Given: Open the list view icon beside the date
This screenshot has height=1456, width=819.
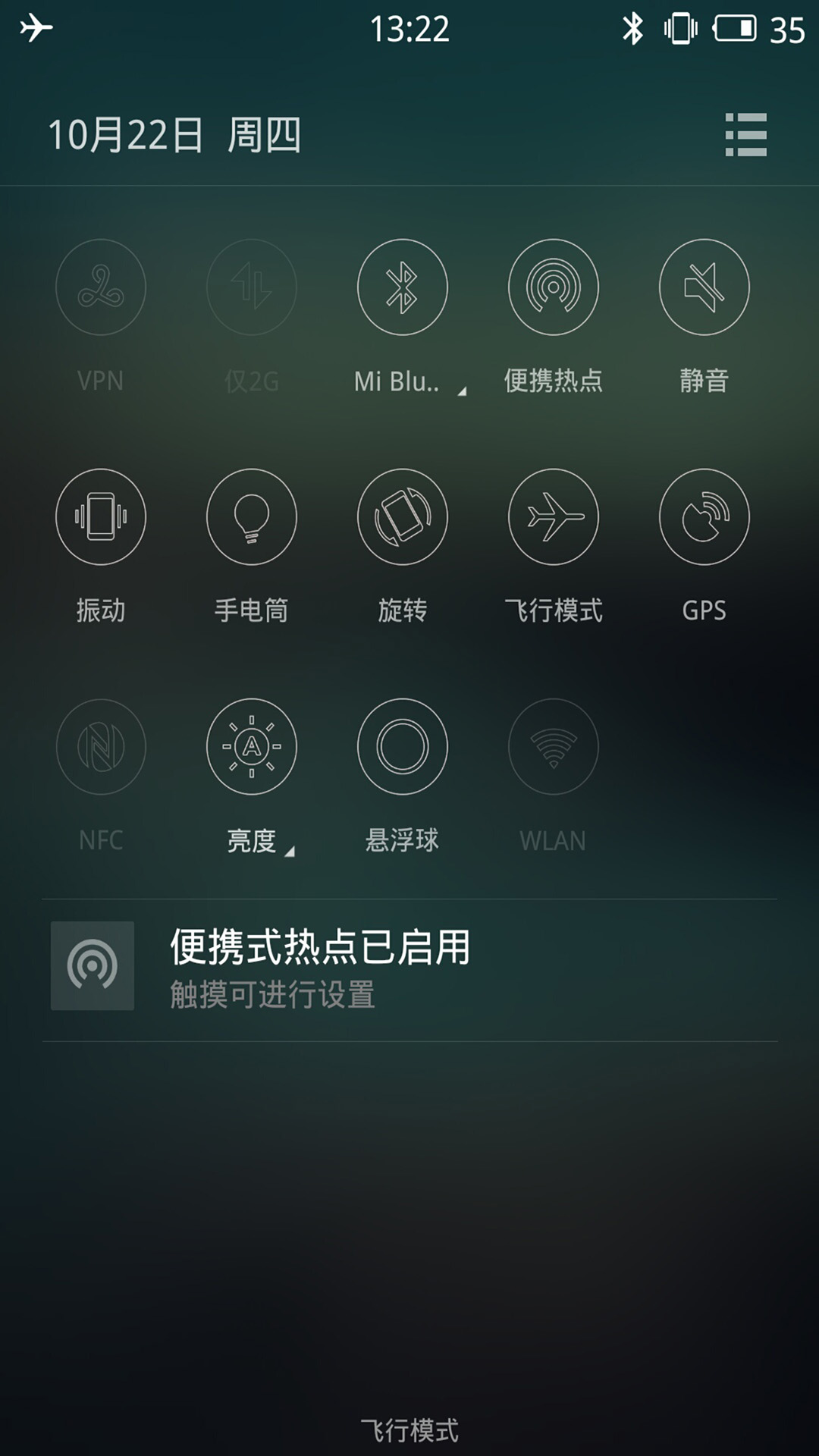Looking at the screenshot, I should click(745, 135).
